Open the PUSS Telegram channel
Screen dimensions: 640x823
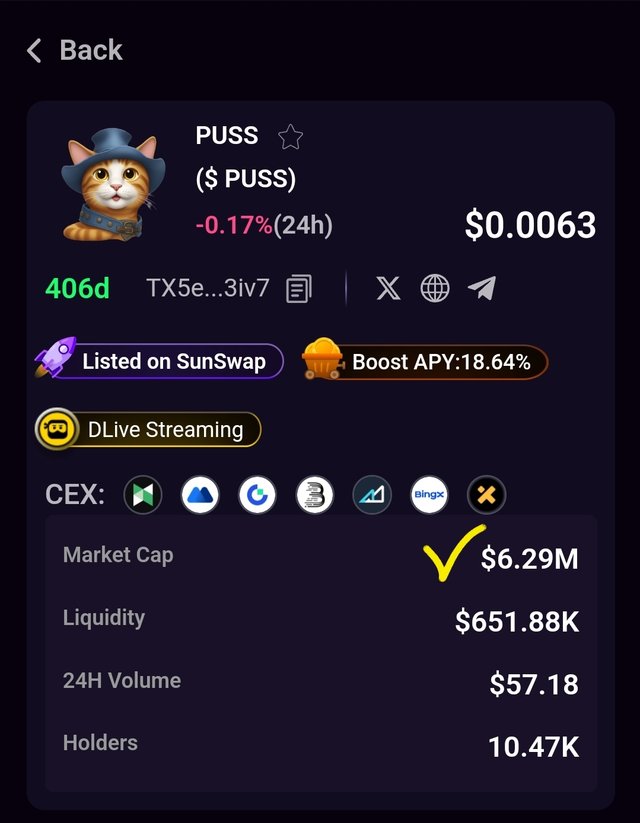pos(482,289)
